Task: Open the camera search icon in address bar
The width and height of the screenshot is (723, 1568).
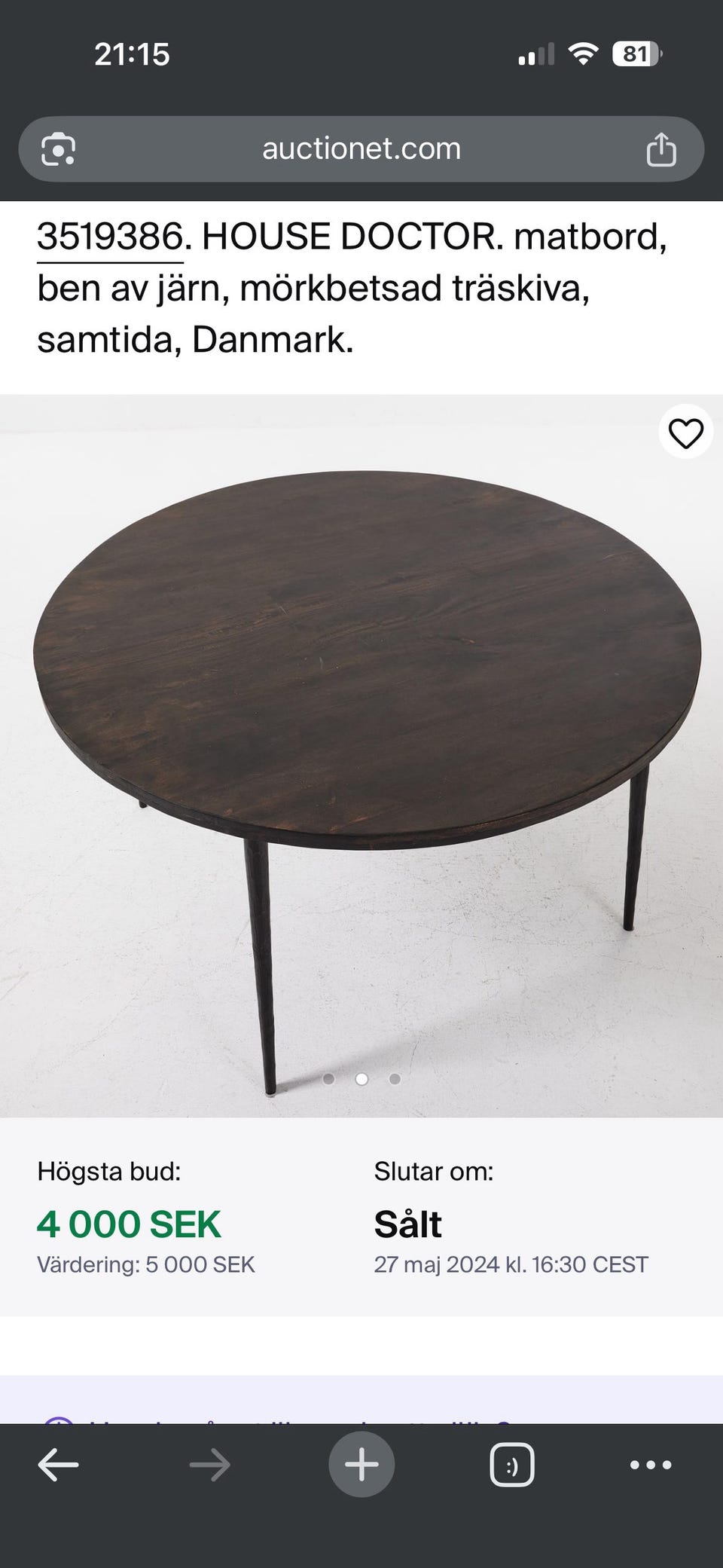Action: 58,149
